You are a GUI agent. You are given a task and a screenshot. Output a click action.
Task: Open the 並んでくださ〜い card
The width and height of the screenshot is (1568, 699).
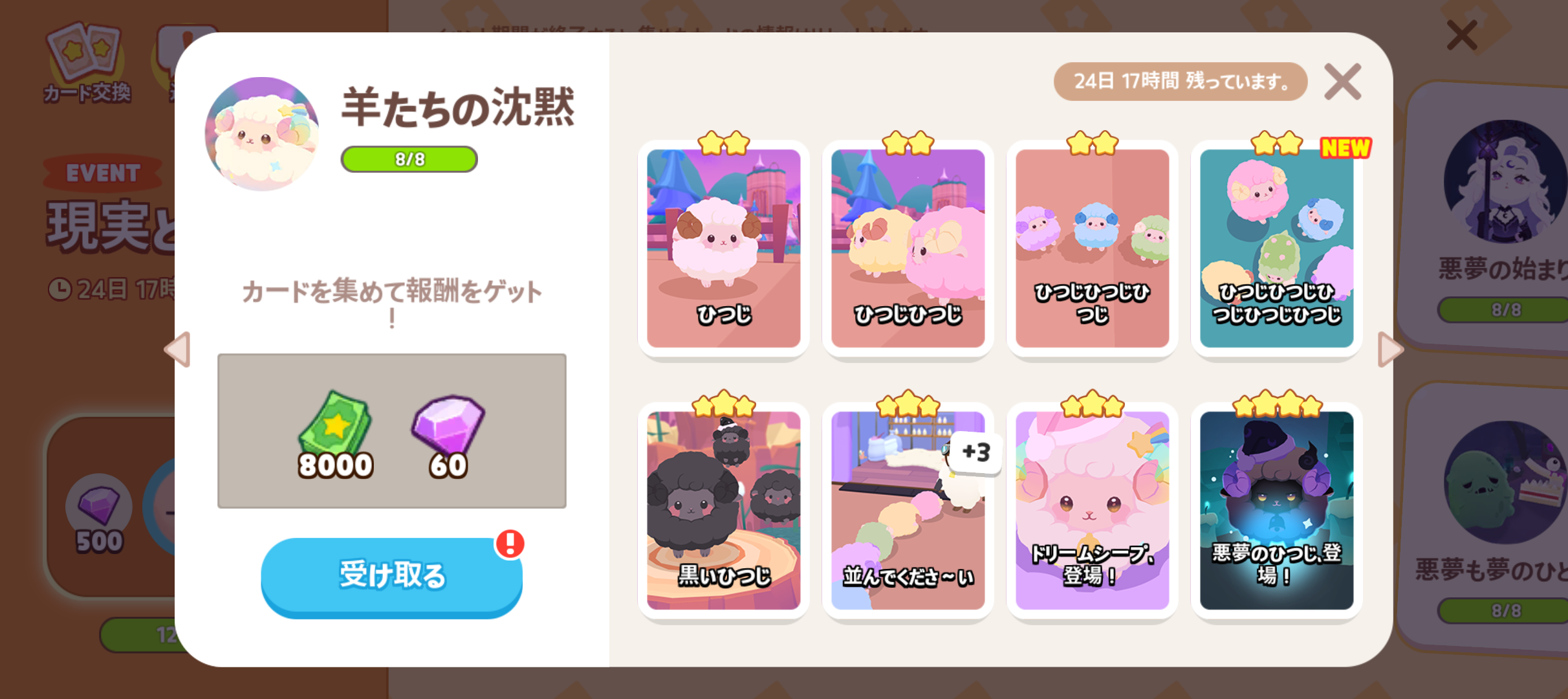tap(908, 510)
